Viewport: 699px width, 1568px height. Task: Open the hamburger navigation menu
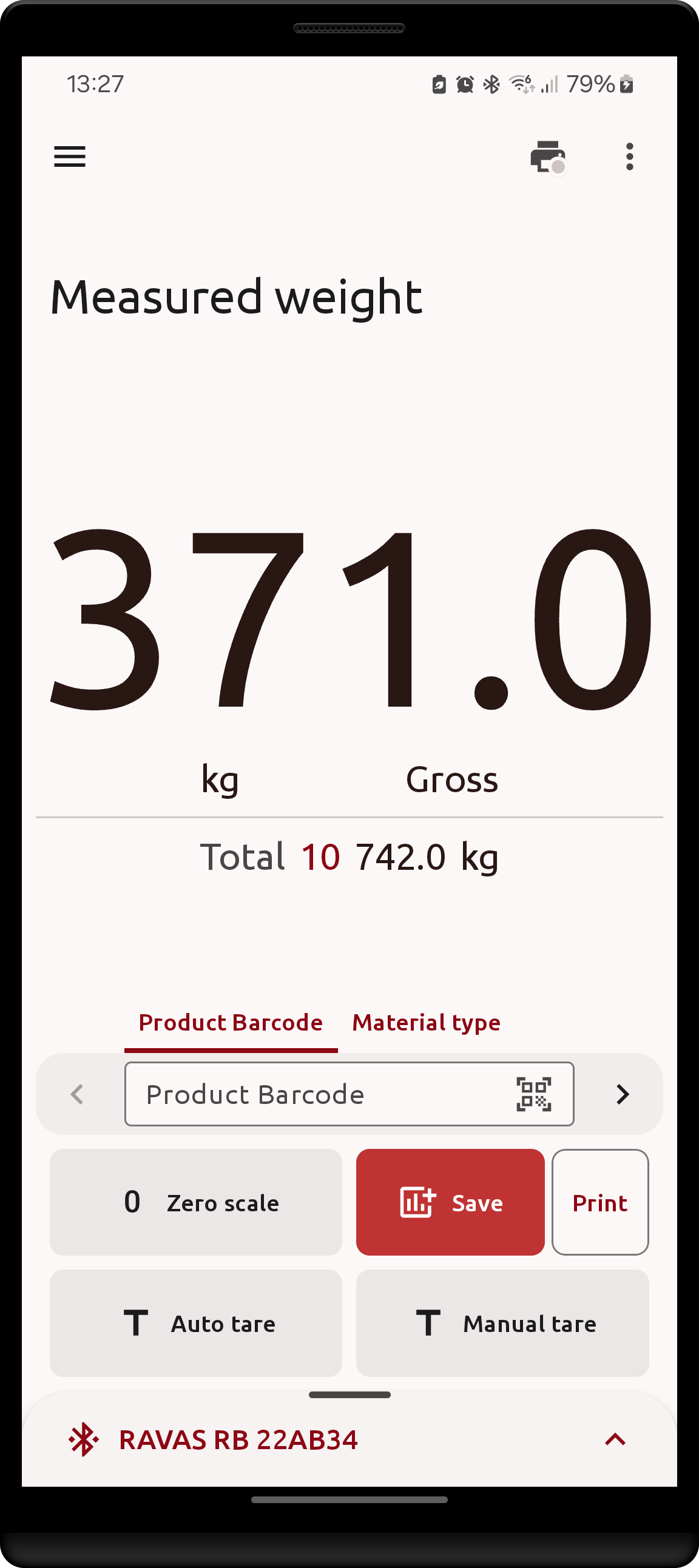click(x=69, y=156)
